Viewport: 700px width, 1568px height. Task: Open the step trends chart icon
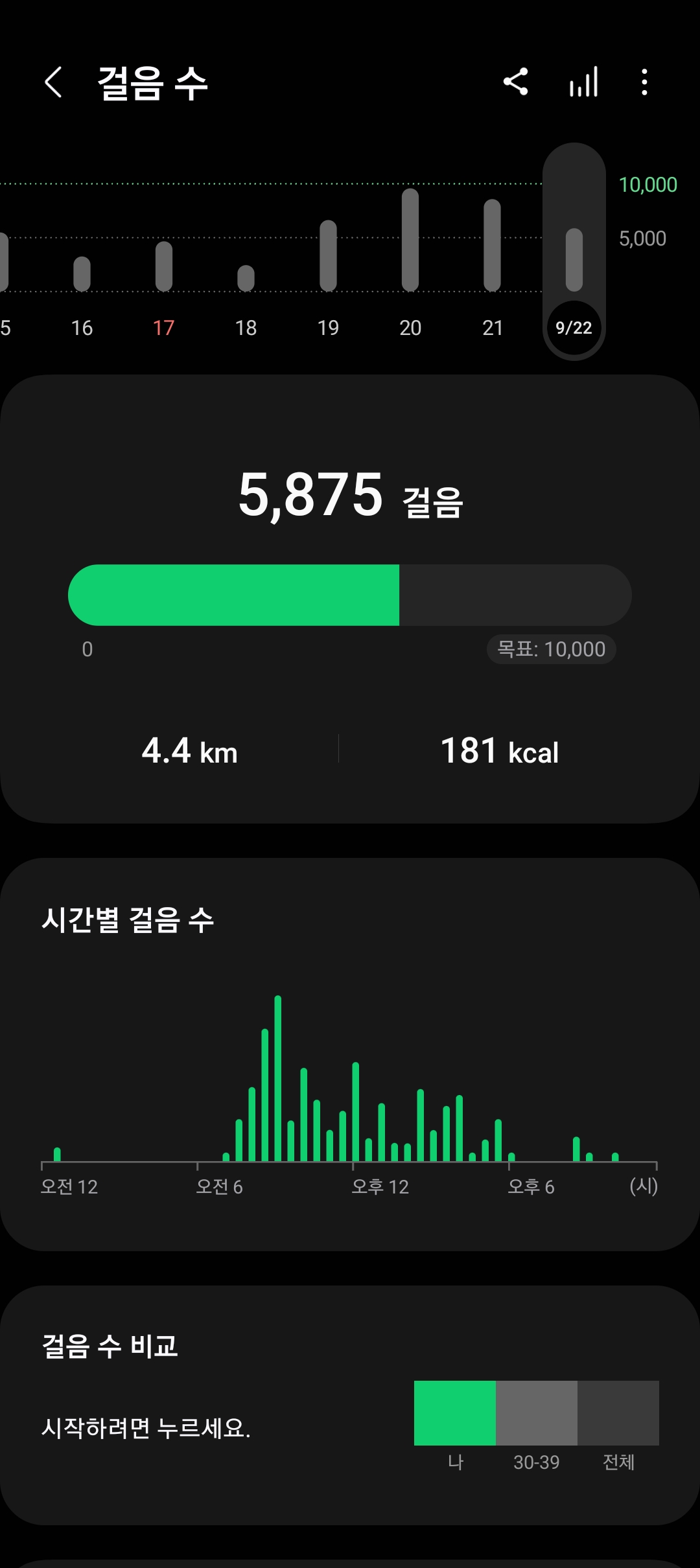pyautogui.click(x=583, y=82)
